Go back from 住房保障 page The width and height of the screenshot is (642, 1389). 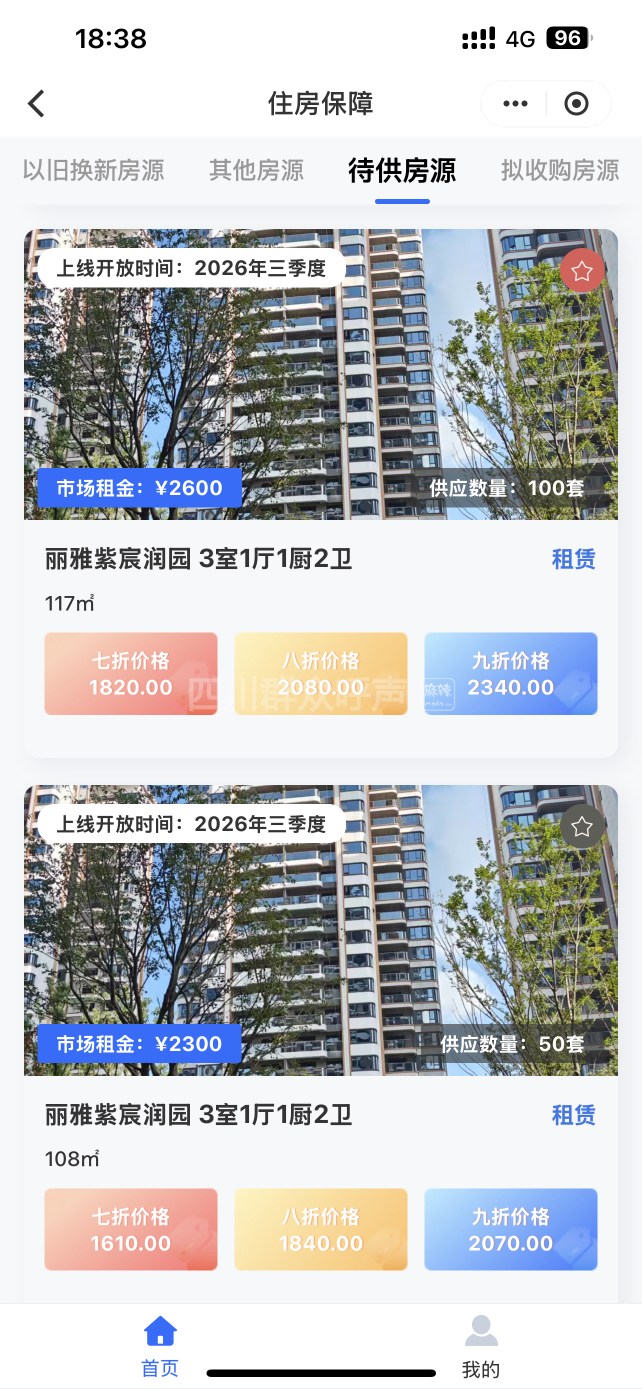(37, 103)
